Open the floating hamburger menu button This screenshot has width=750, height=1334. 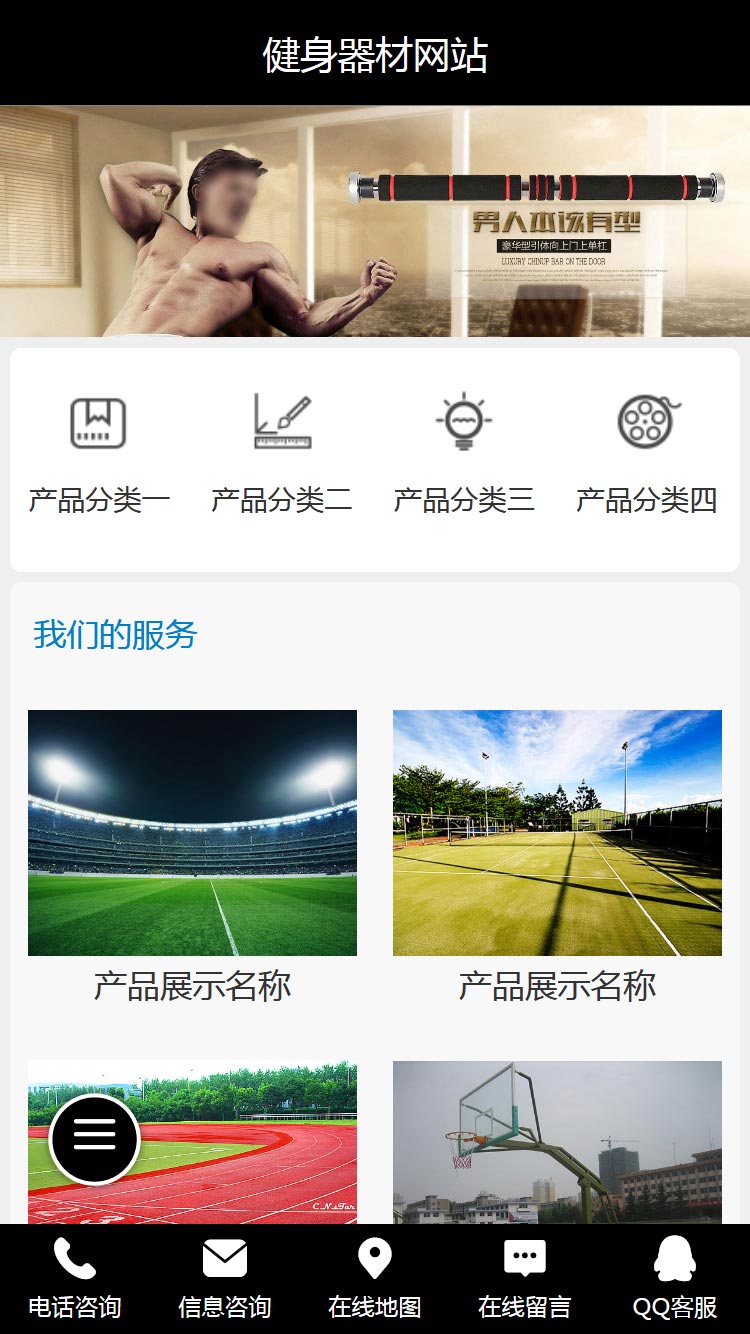[94, 1139]
